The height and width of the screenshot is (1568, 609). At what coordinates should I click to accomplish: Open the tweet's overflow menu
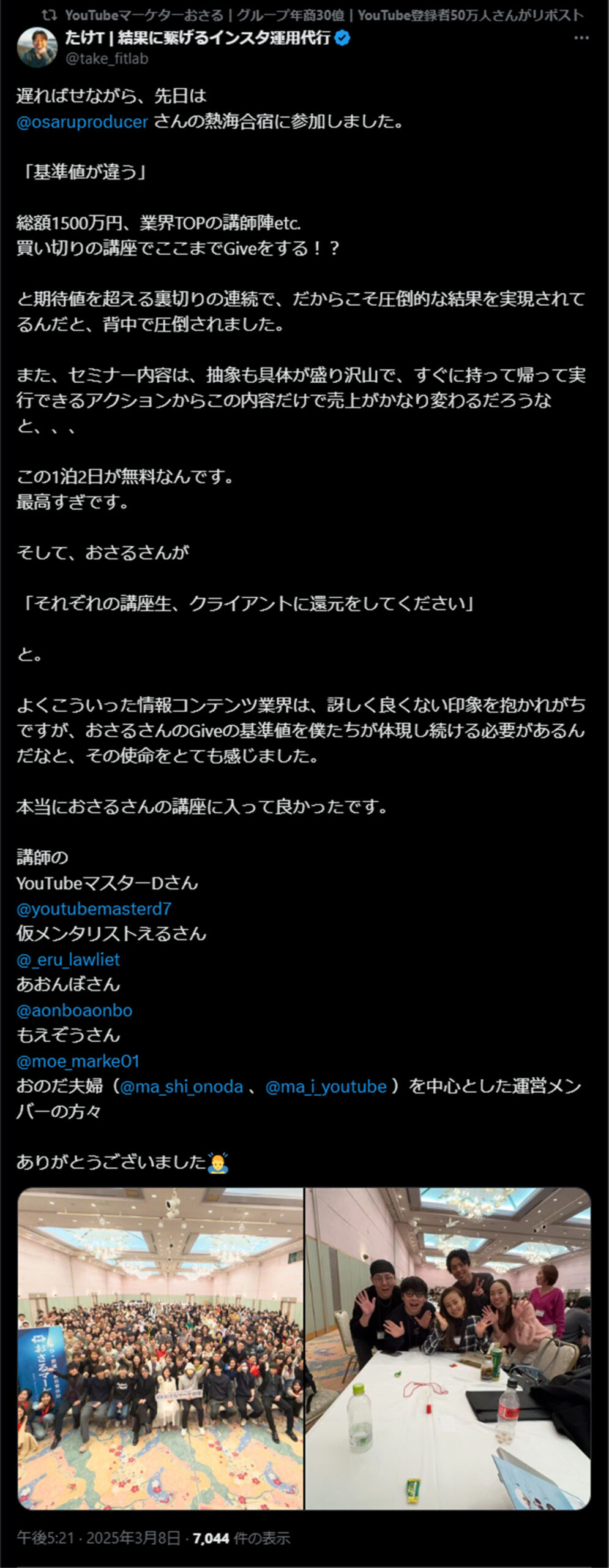pyautogui.click(x=580, y=38)
